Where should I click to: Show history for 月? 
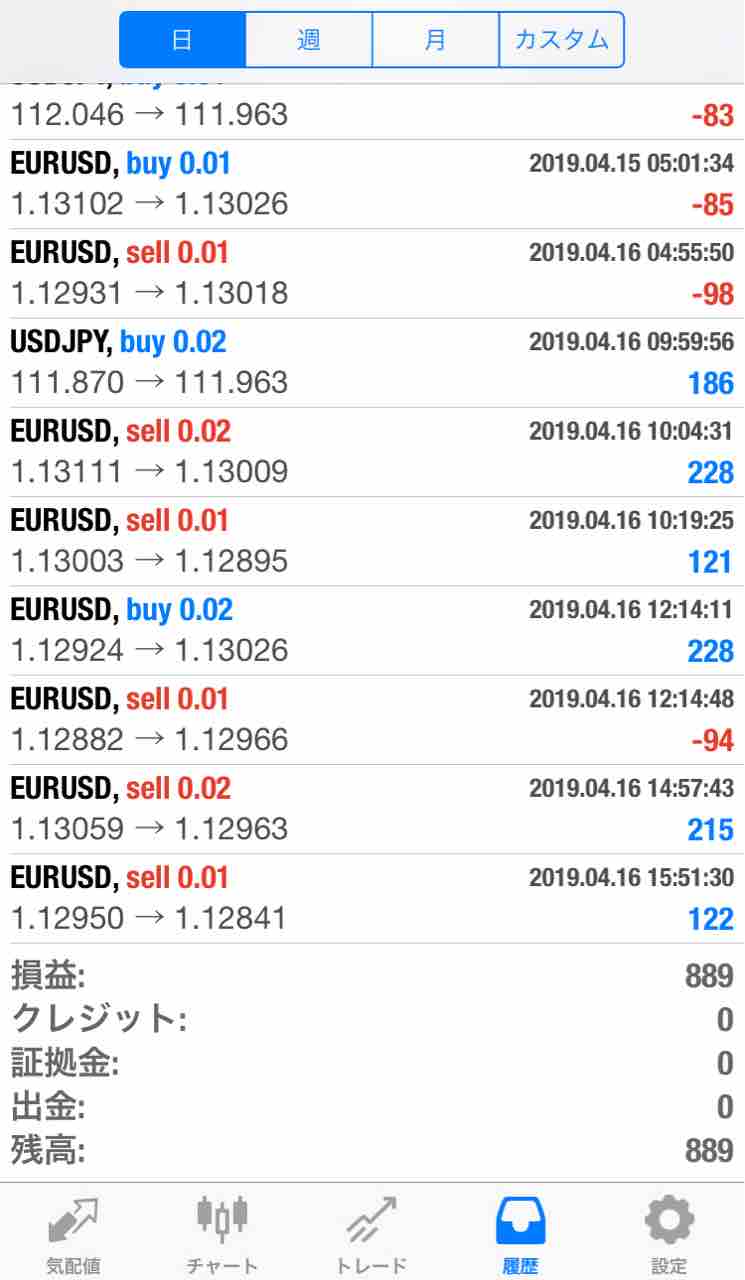435,40
